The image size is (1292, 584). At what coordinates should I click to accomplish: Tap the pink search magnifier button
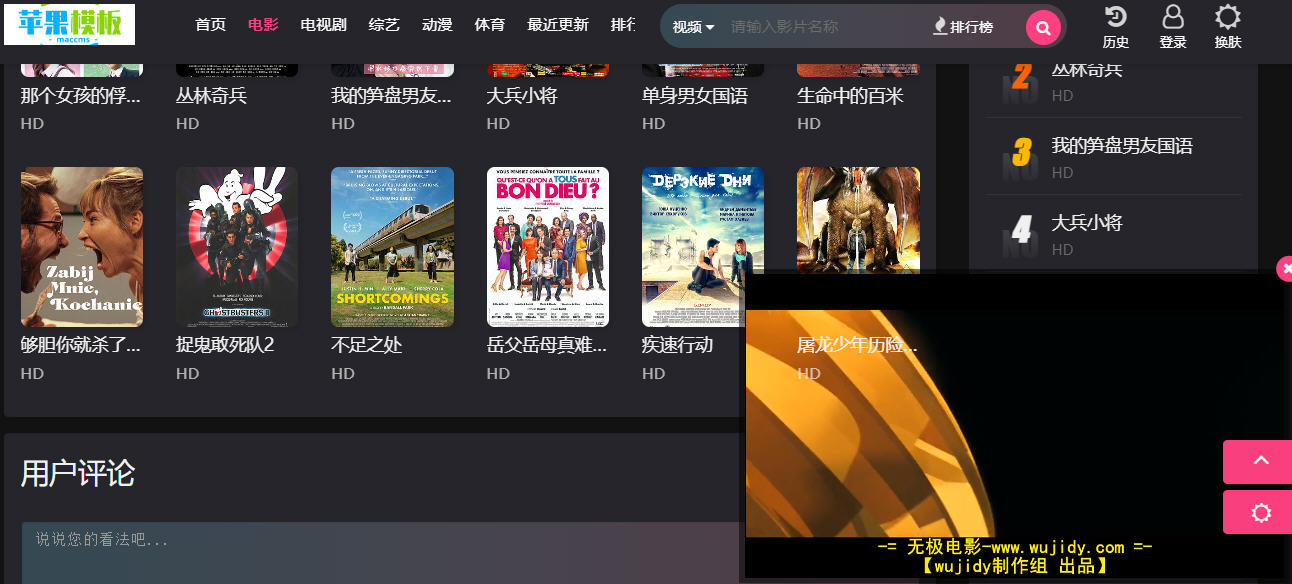pos(1043,28)
